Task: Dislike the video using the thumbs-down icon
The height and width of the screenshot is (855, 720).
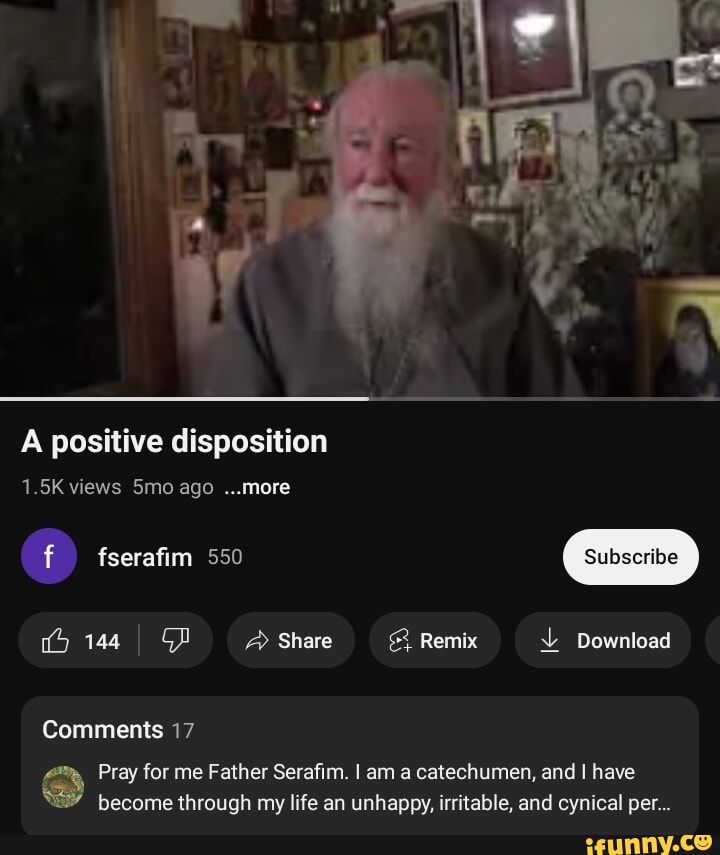Action: (175, 641)
